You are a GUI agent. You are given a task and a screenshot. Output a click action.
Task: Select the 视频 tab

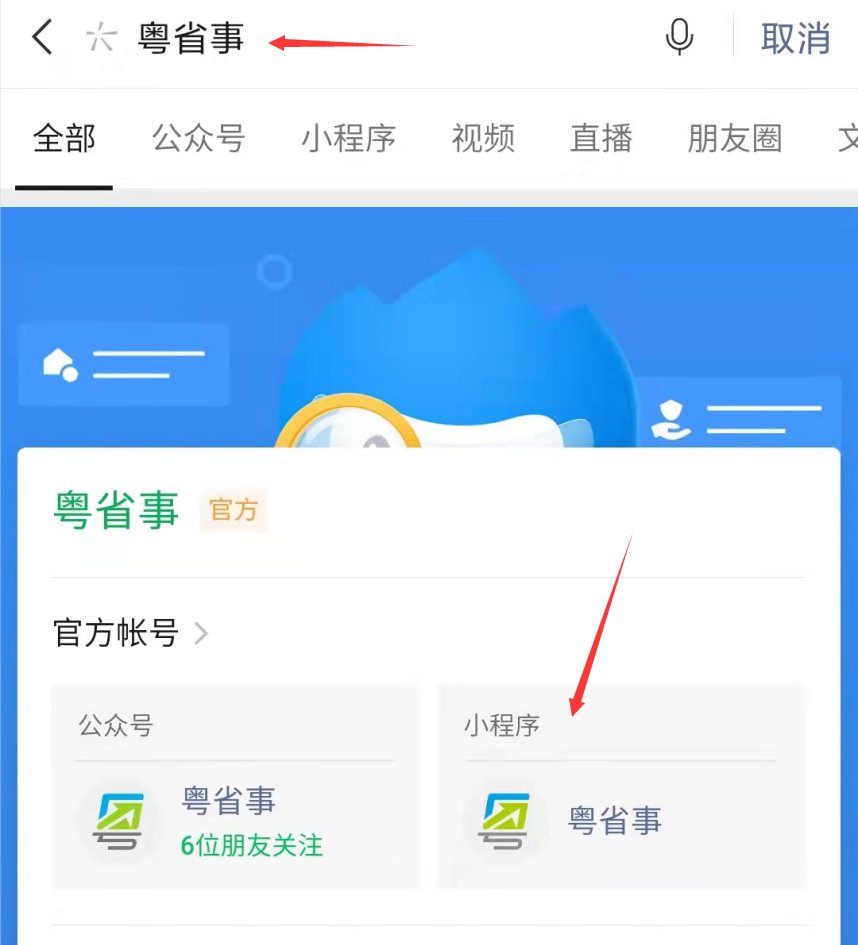click(x=483, y=138)
